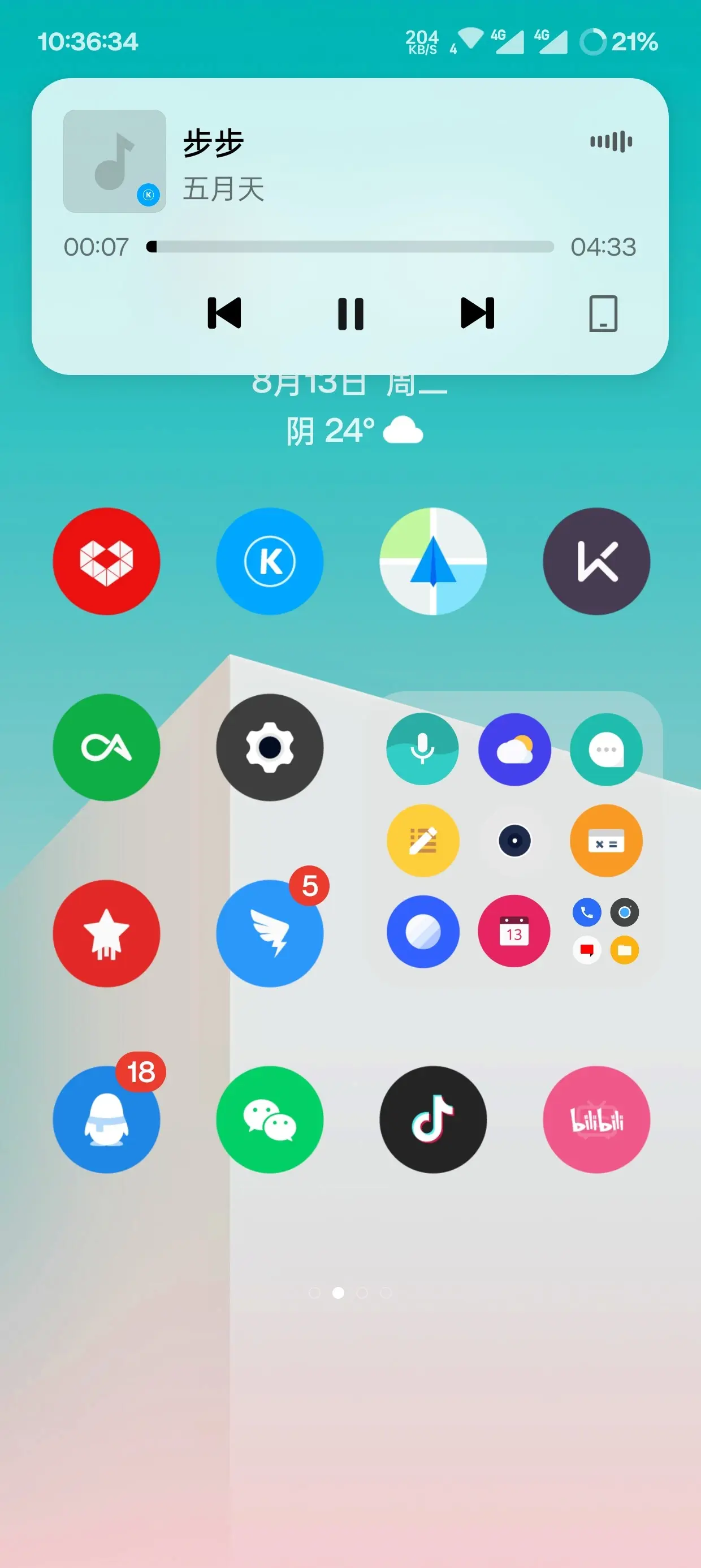
Task: Open QQ with 18 unread messages
Action: pyautogui.click(x=106, y=1119)
